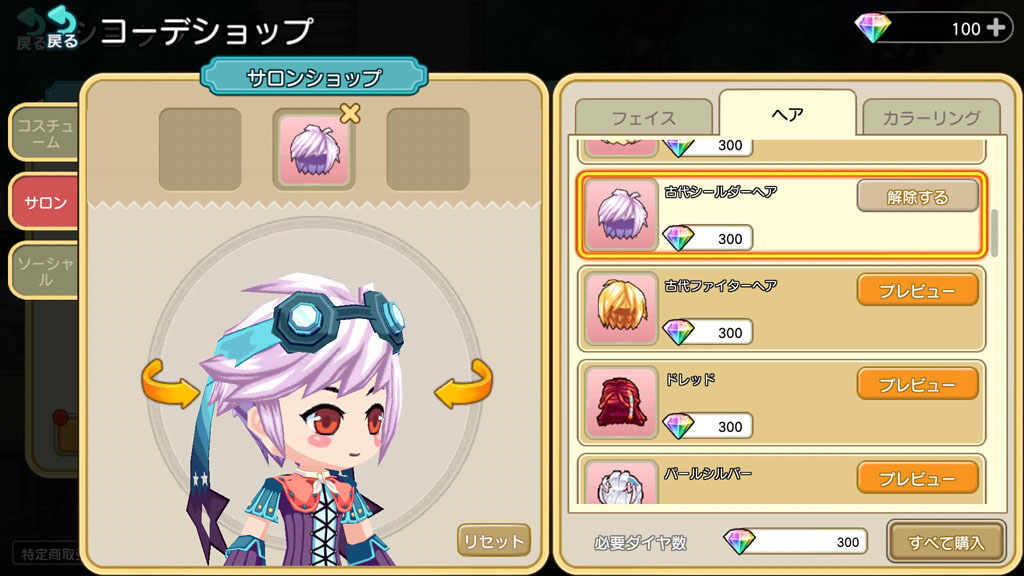The height and width of the screenshot is (576, 1024).
Task: Rotate the character with the left arrow
Action: click(169, 384)
